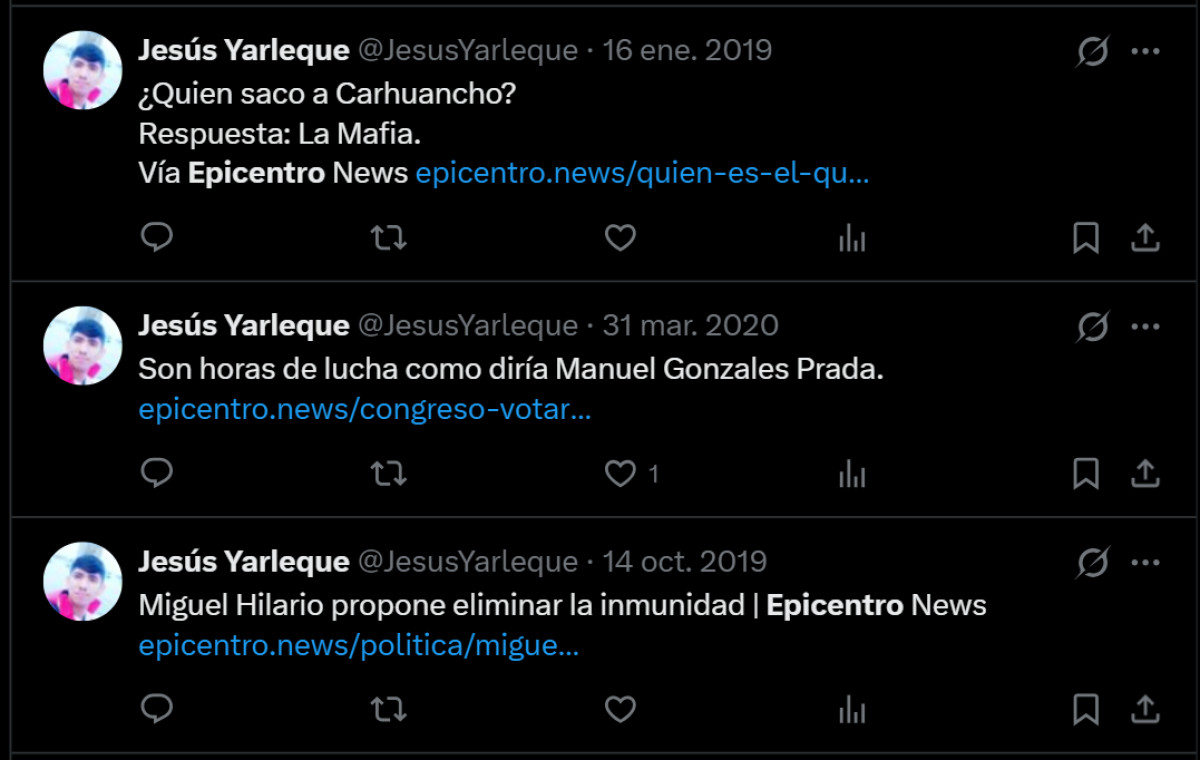Like the Miguel Hilario tweet
This screenshot has width=1200, height=760.
click(x=620, y=709)
